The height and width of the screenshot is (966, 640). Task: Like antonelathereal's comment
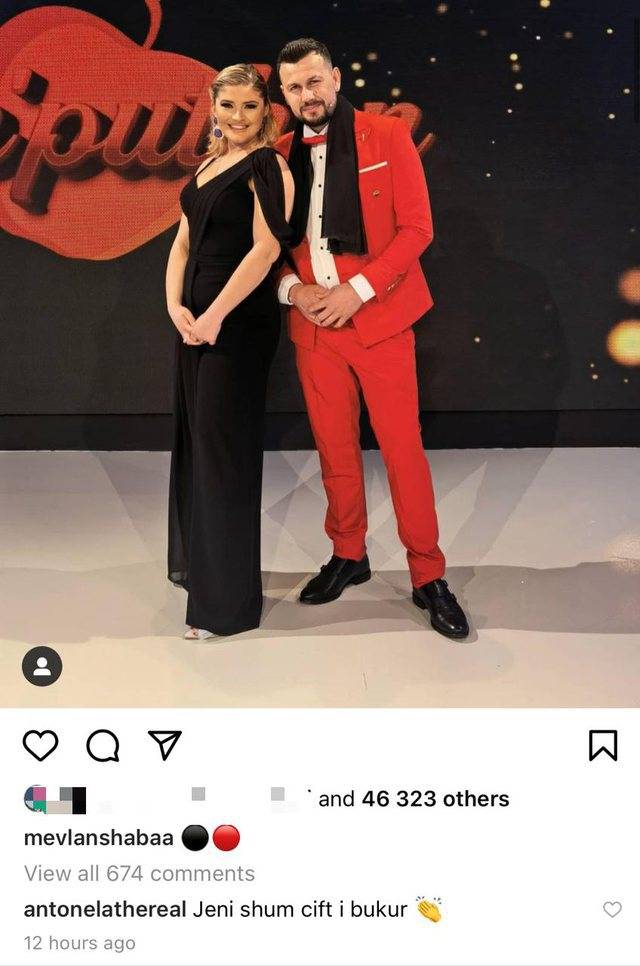tap(612, 909)
